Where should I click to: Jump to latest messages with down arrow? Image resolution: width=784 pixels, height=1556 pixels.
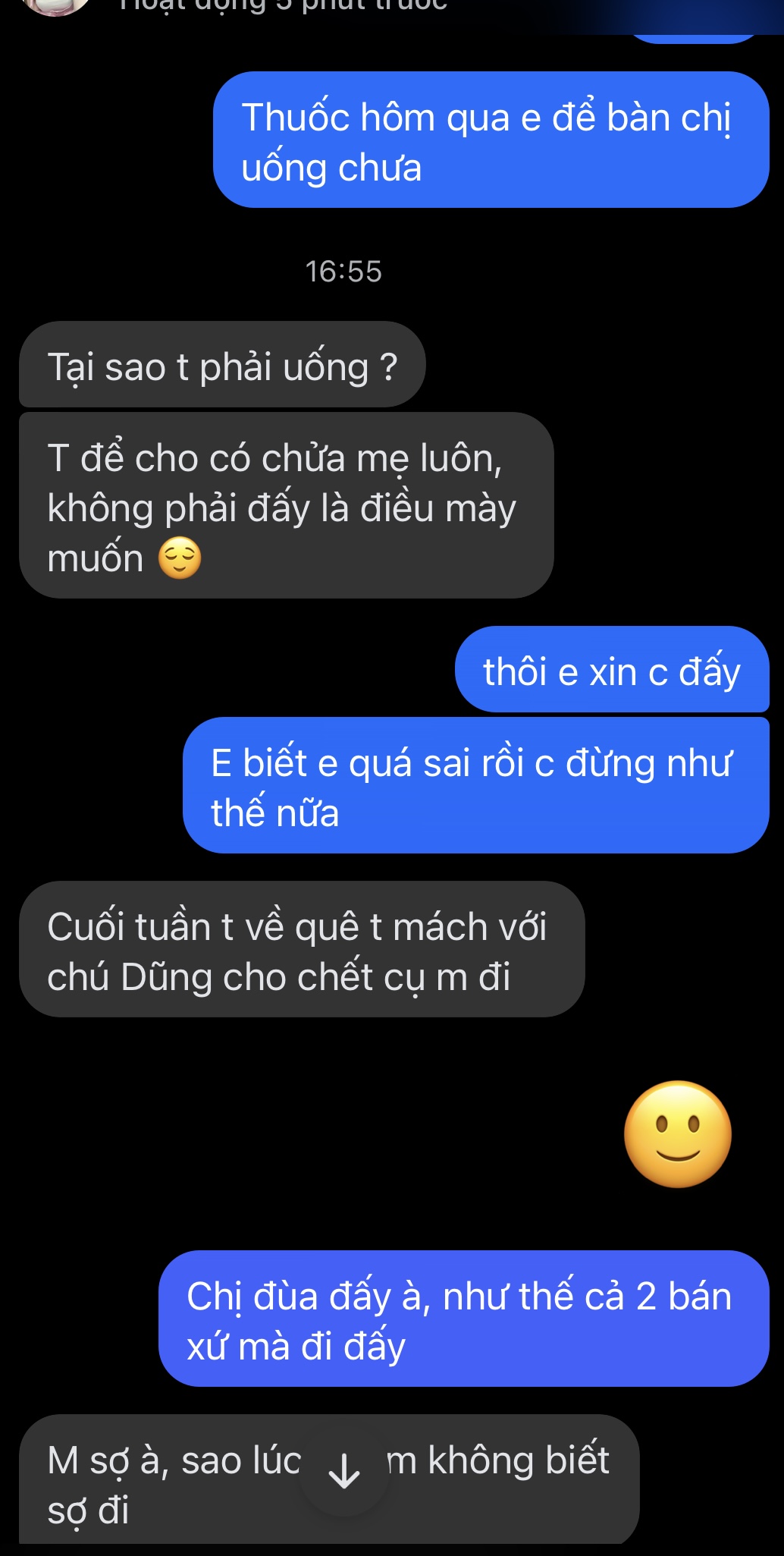click(344, 1471)
